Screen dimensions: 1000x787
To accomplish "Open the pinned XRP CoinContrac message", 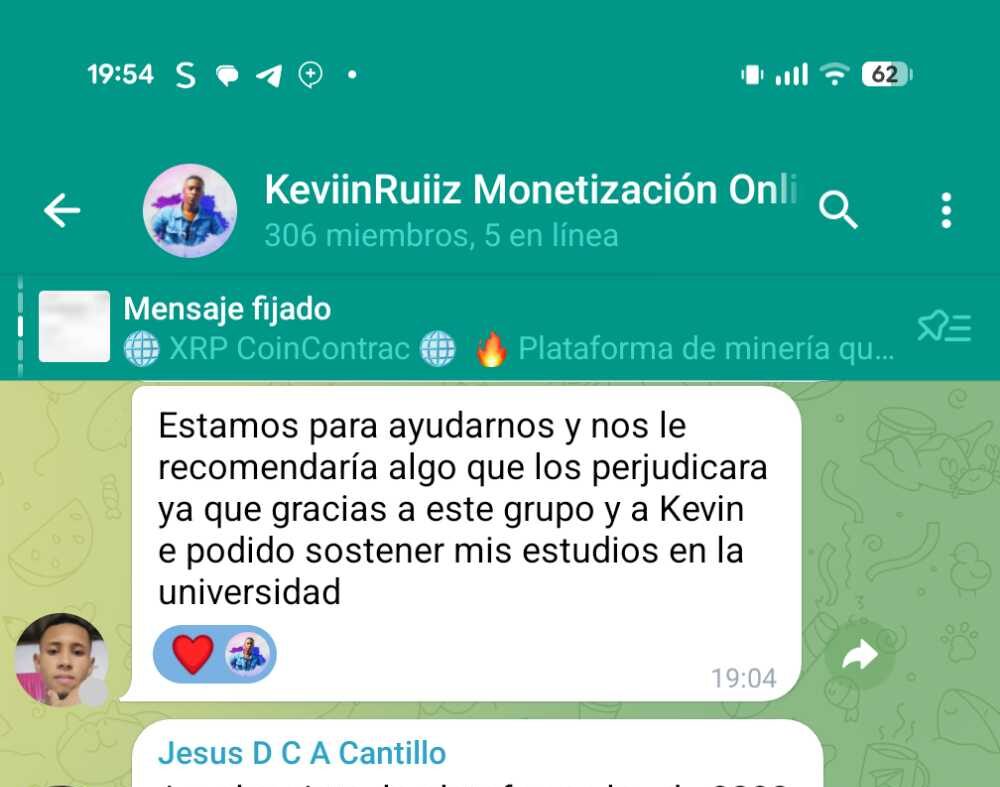I will (500, 329).
